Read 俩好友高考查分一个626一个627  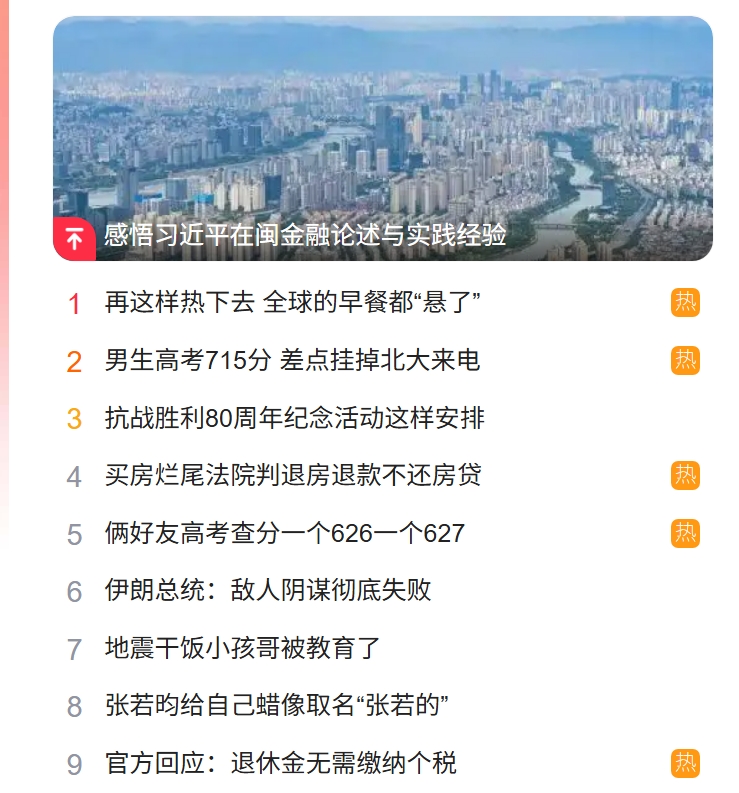tap(285, 533)
